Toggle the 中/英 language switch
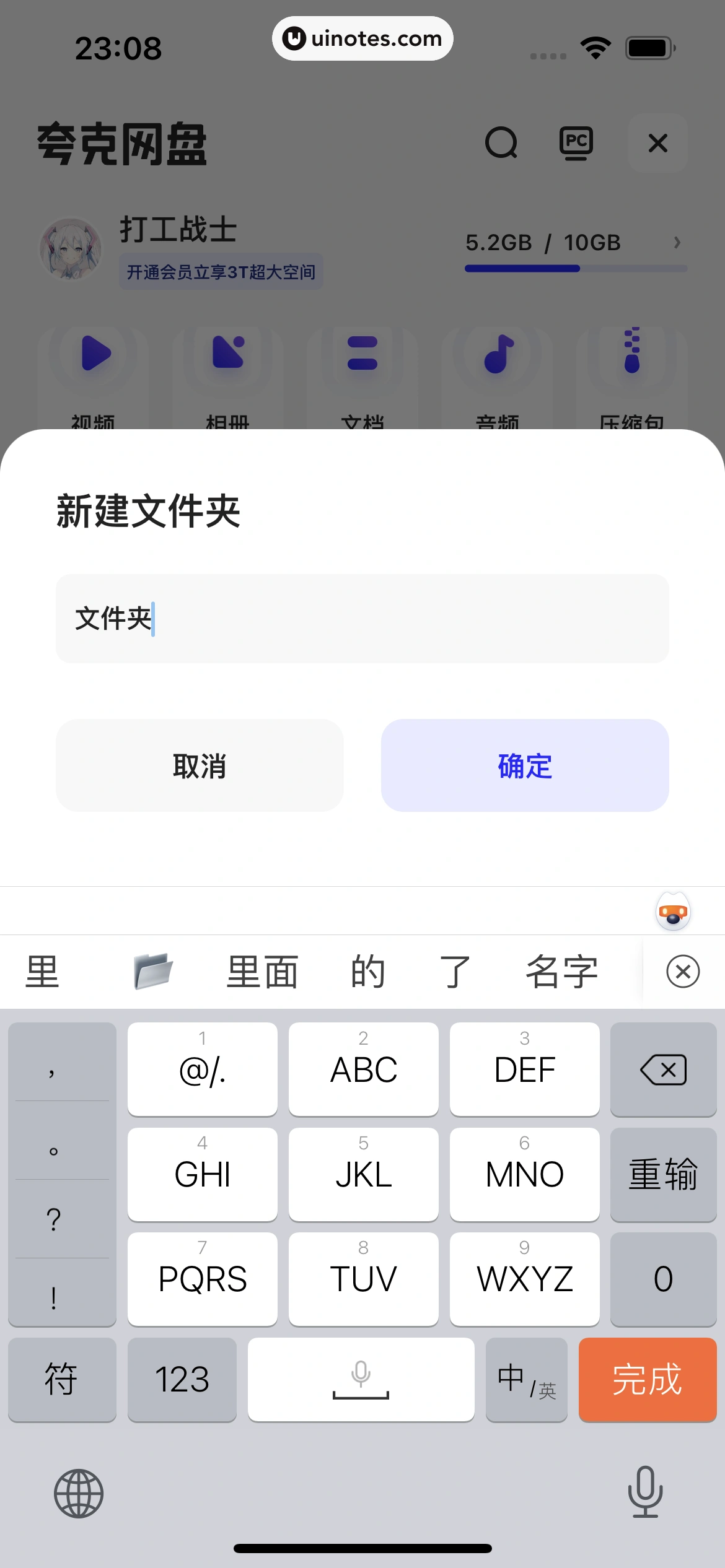 pyautogui.click(x=526, y=1380)
